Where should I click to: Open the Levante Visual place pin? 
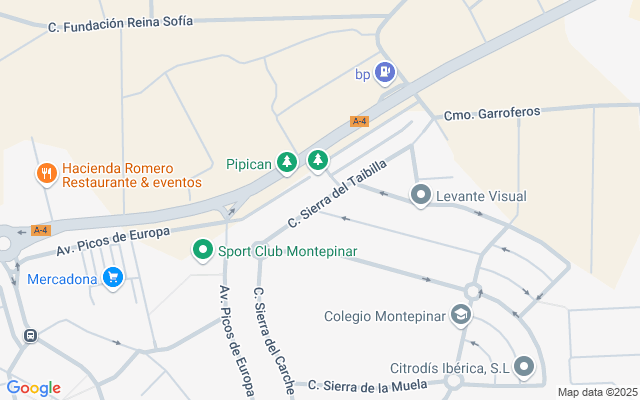421,196
